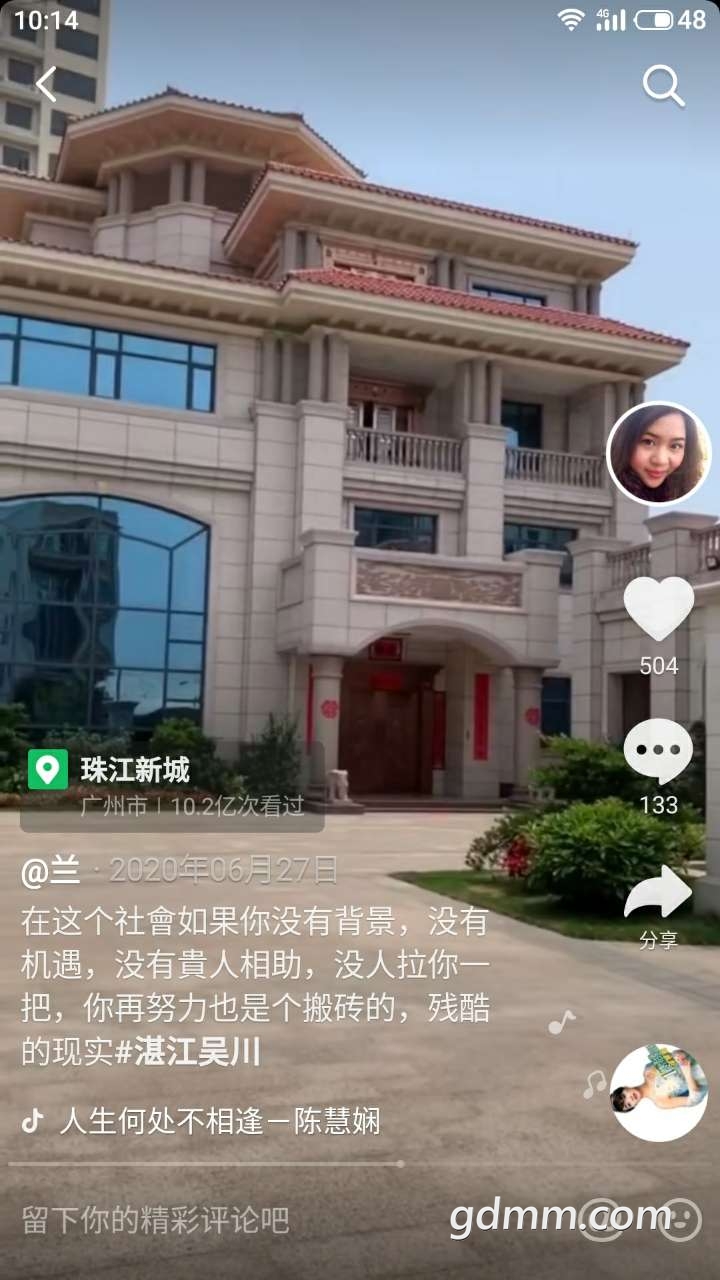
Task: Open the song 人生何处不相逢－陈慧娴
Action: 220,1121
